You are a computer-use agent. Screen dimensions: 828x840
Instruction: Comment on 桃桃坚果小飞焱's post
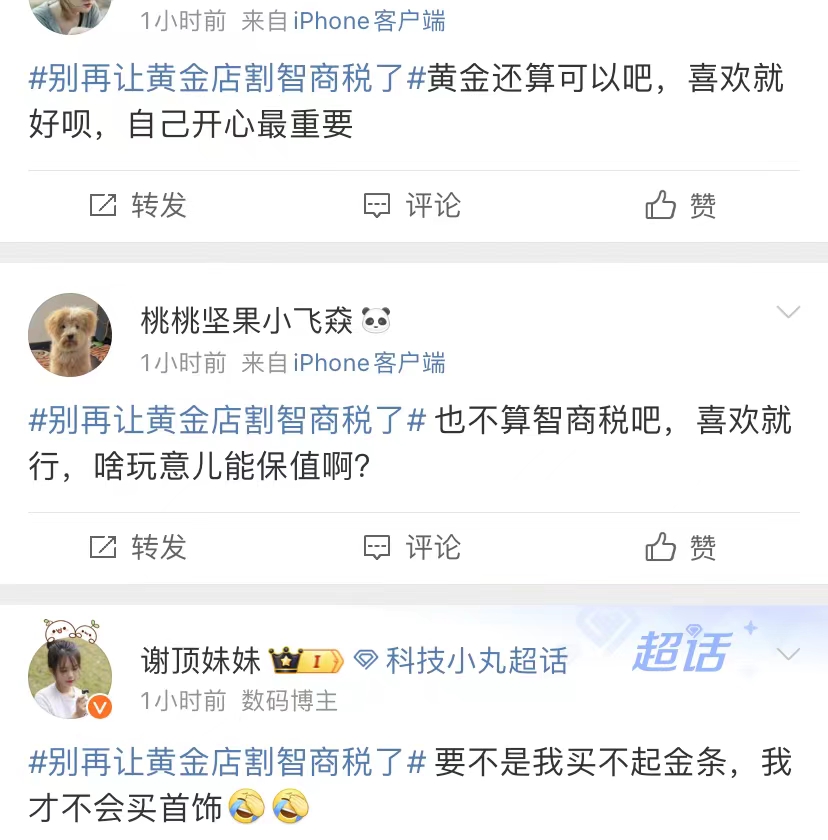pyautogui.click(x=411, y=547)
